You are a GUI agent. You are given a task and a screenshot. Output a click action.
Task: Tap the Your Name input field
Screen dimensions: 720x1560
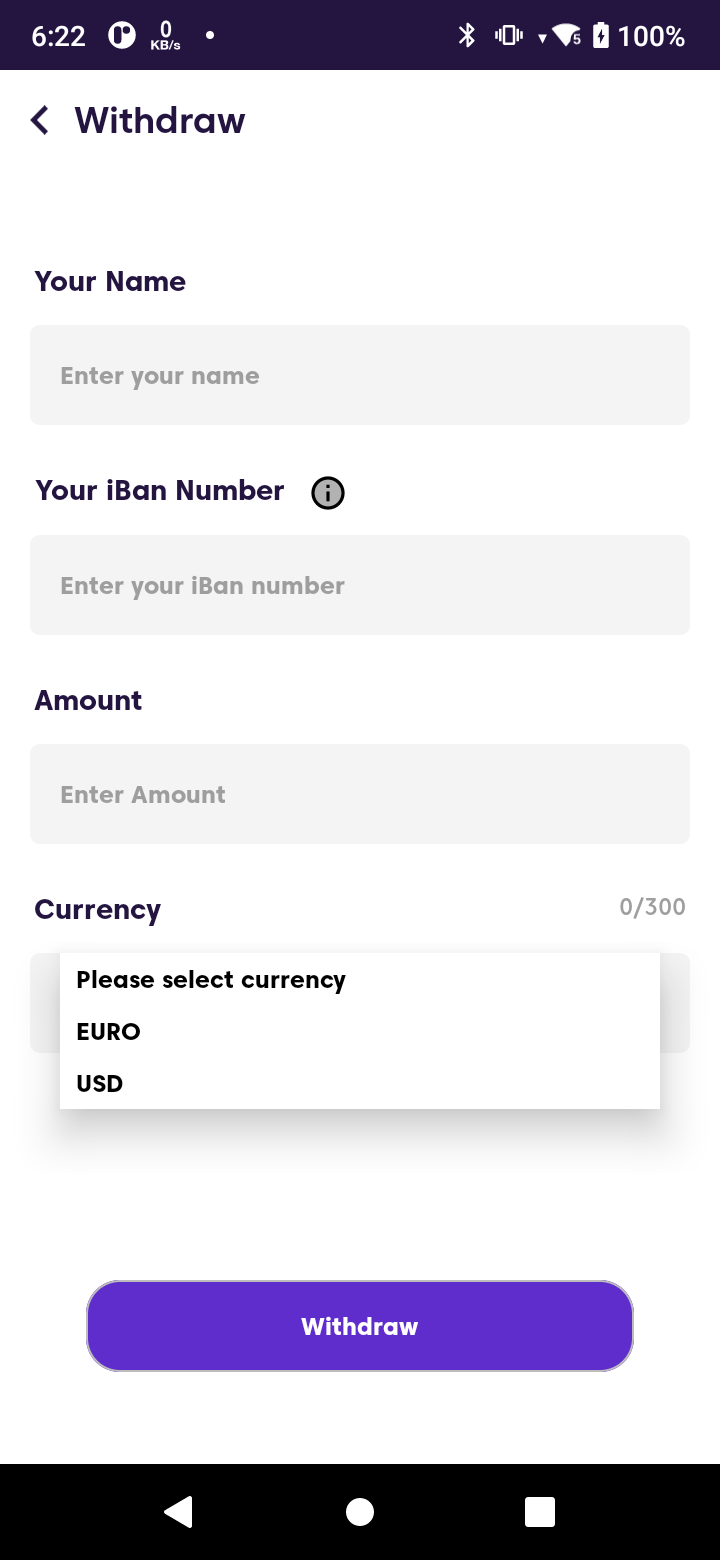(x=360, y=375)
